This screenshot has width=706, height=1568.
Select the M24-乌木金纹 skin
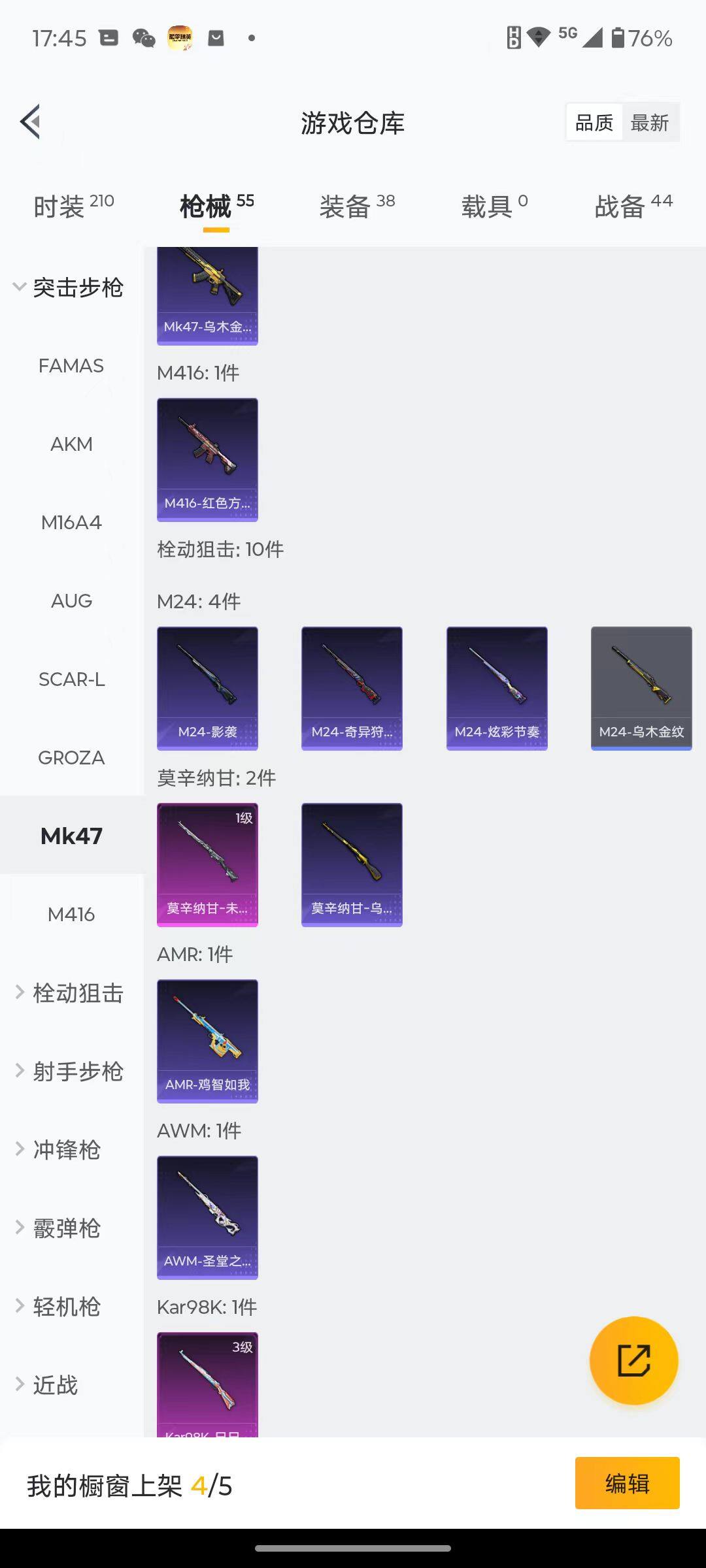tap(641, 687)
